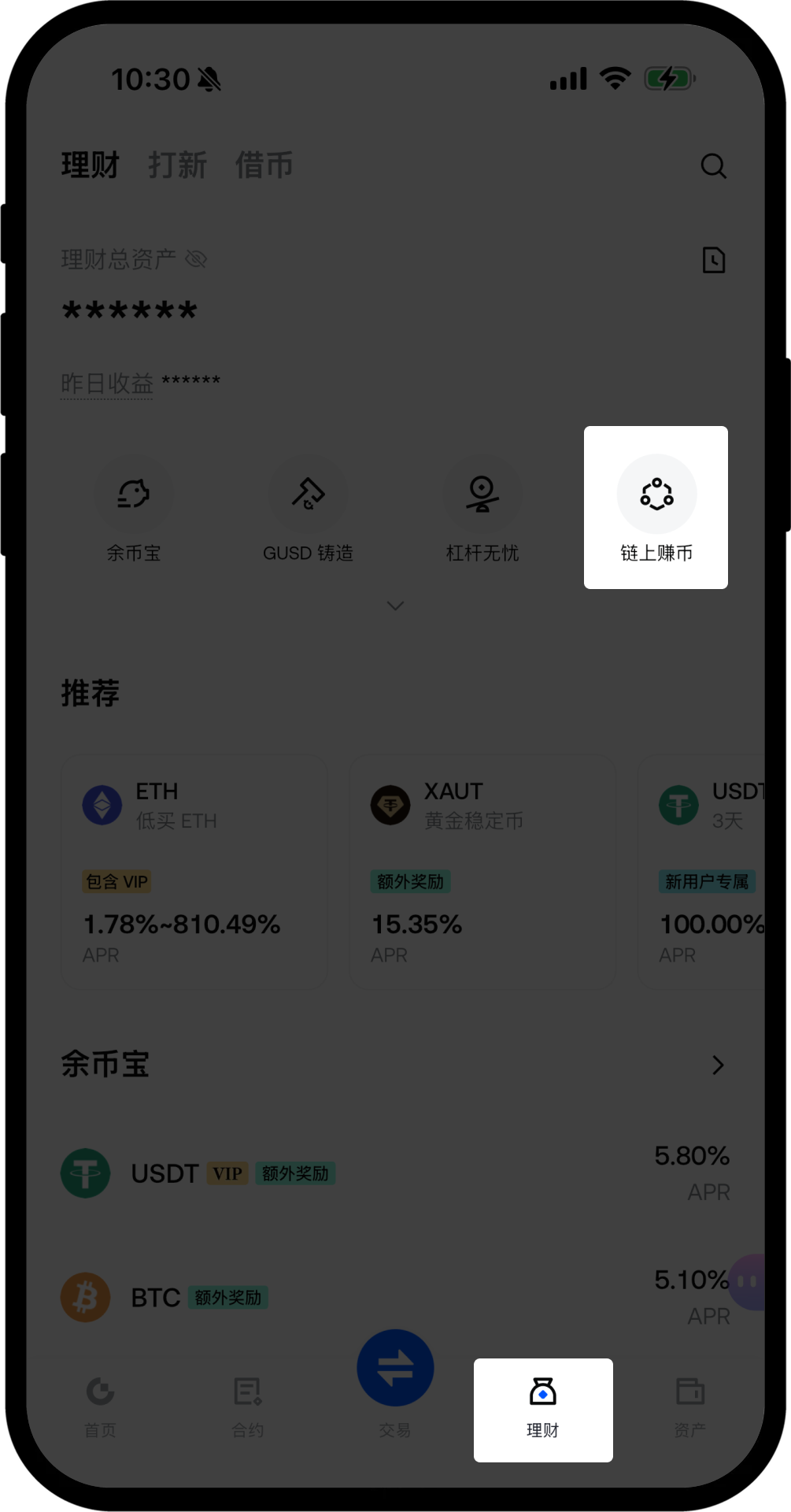Open the 交易 trade button
This screenshot has width=791, height=1512.
click(x=395, y=1370)
